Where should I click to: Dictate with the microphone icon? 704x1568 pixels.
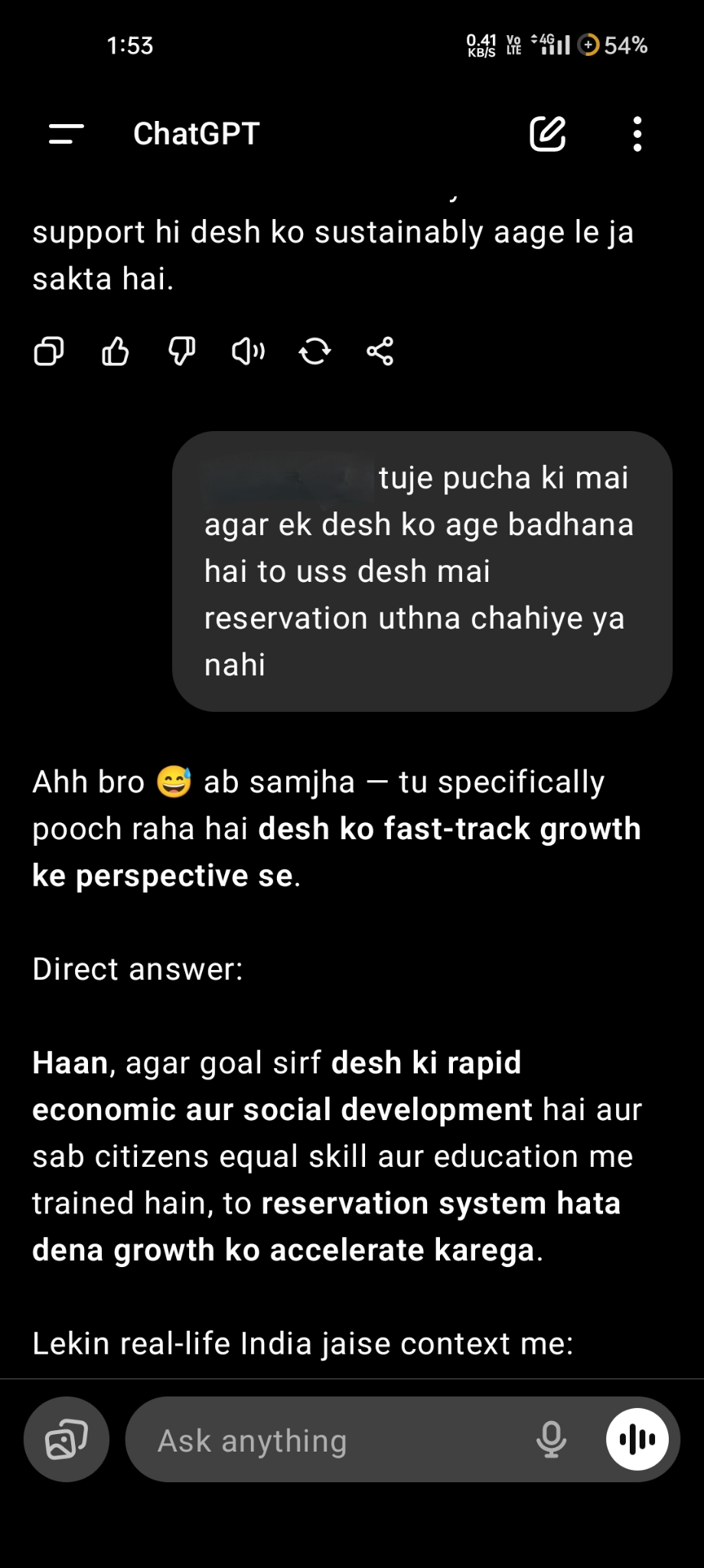click(551, 1440)
